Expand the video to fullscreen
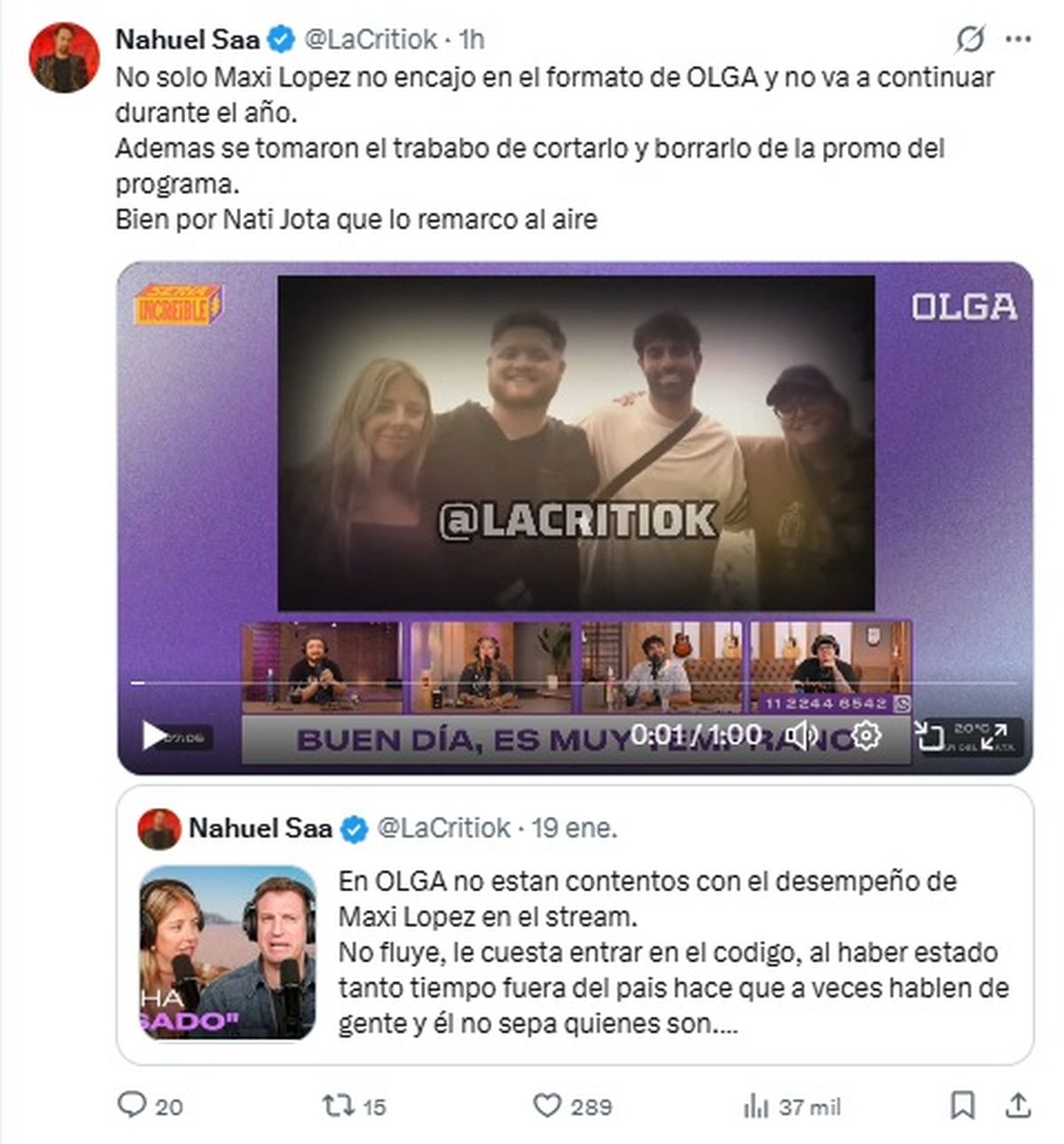Viewport: 1064px width, 1144px height. pos(994,735)
